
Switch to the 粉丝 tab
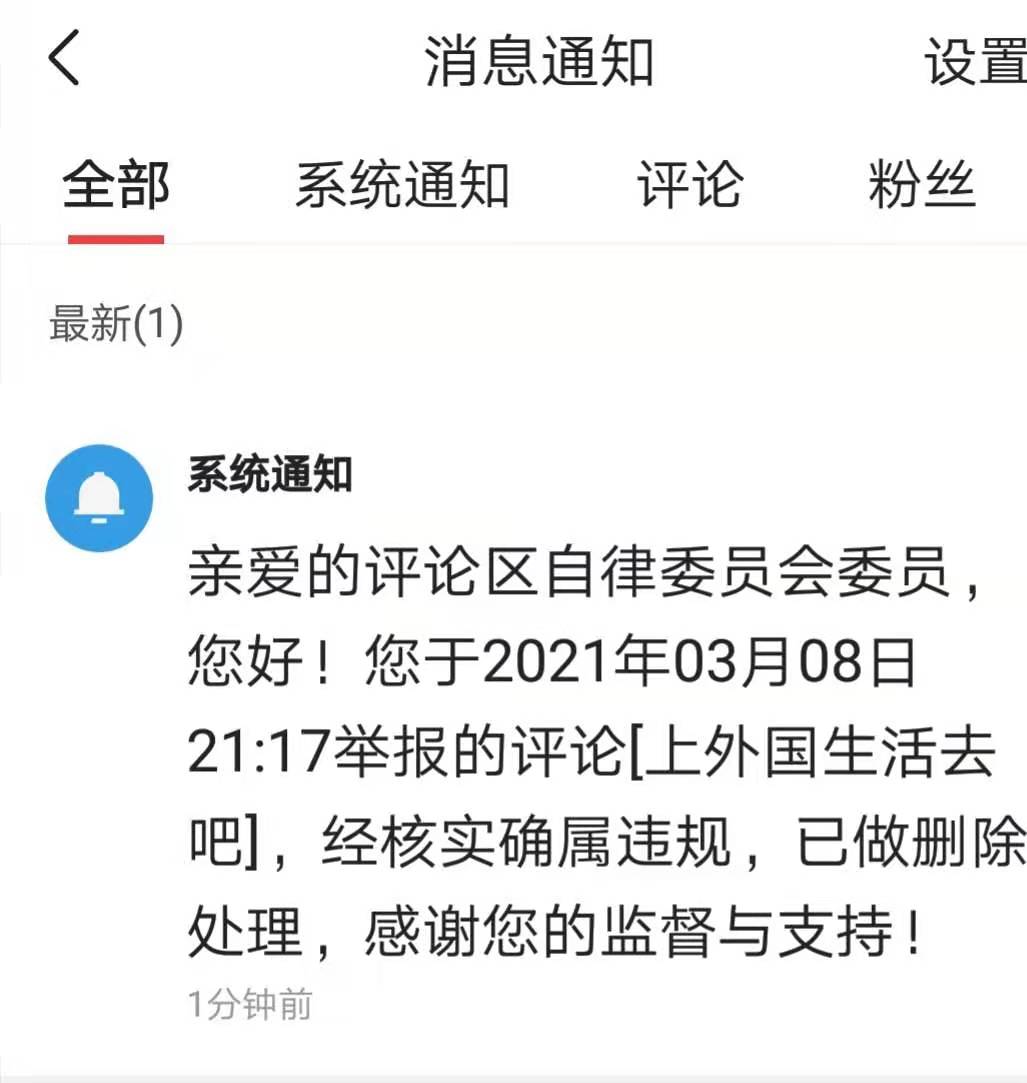pyautogui.click(x=921, y=185)
